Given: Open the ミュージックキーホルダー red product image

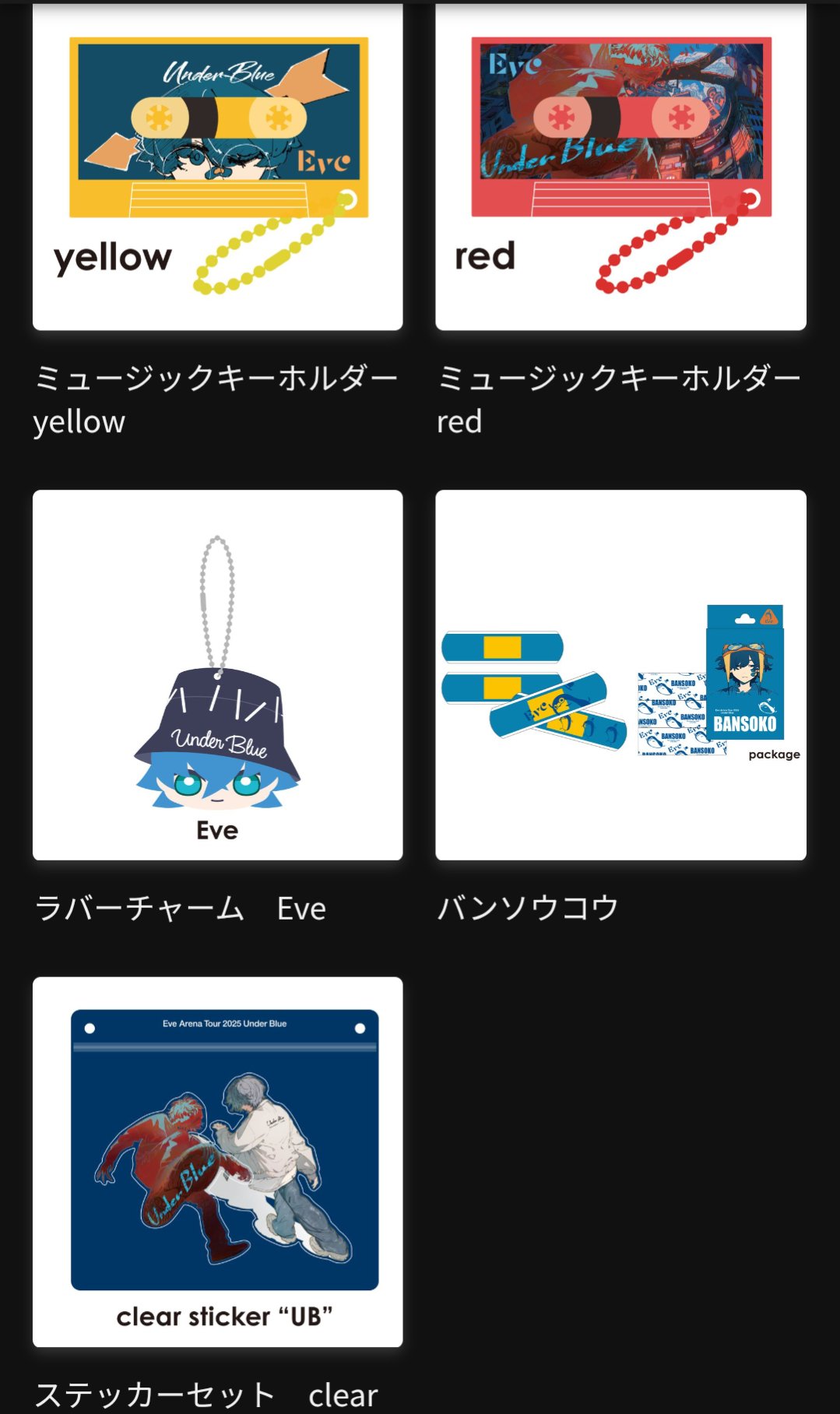Looking at the screenshot, I should (x=620, y=167).
